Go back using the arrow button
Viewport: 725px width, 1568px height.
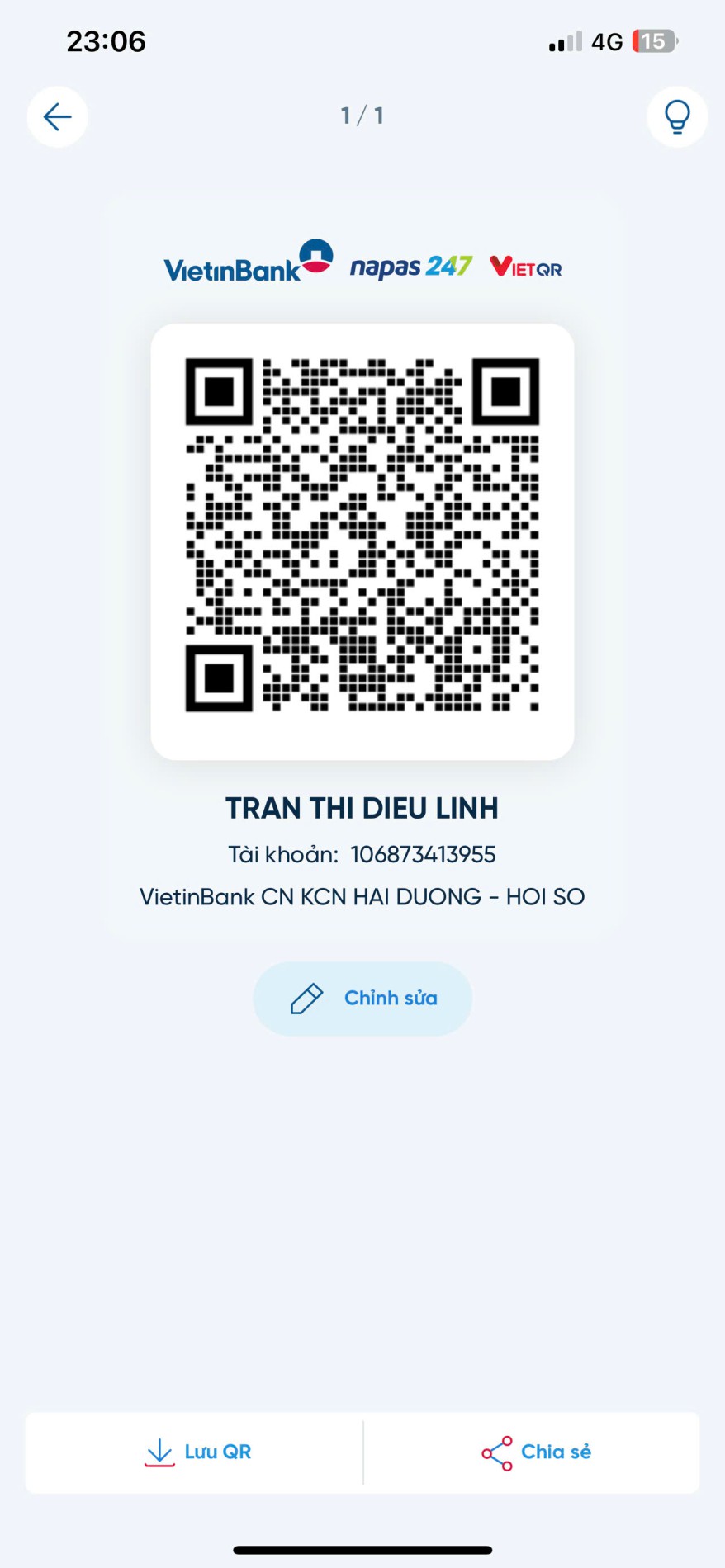coord(58,117)
